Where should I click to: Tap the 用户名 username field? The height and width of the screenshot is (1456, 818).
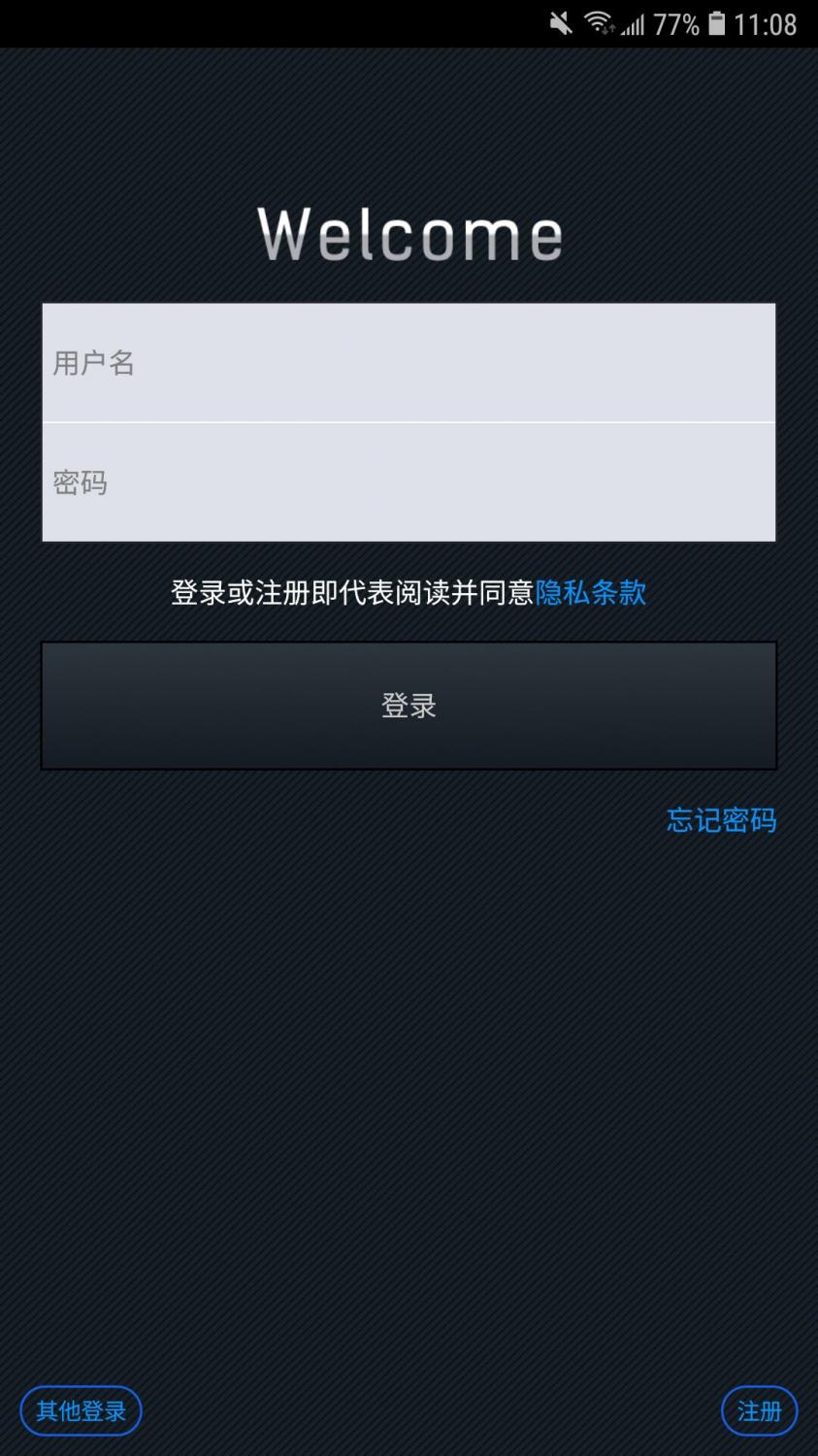(x=409, y=363)
